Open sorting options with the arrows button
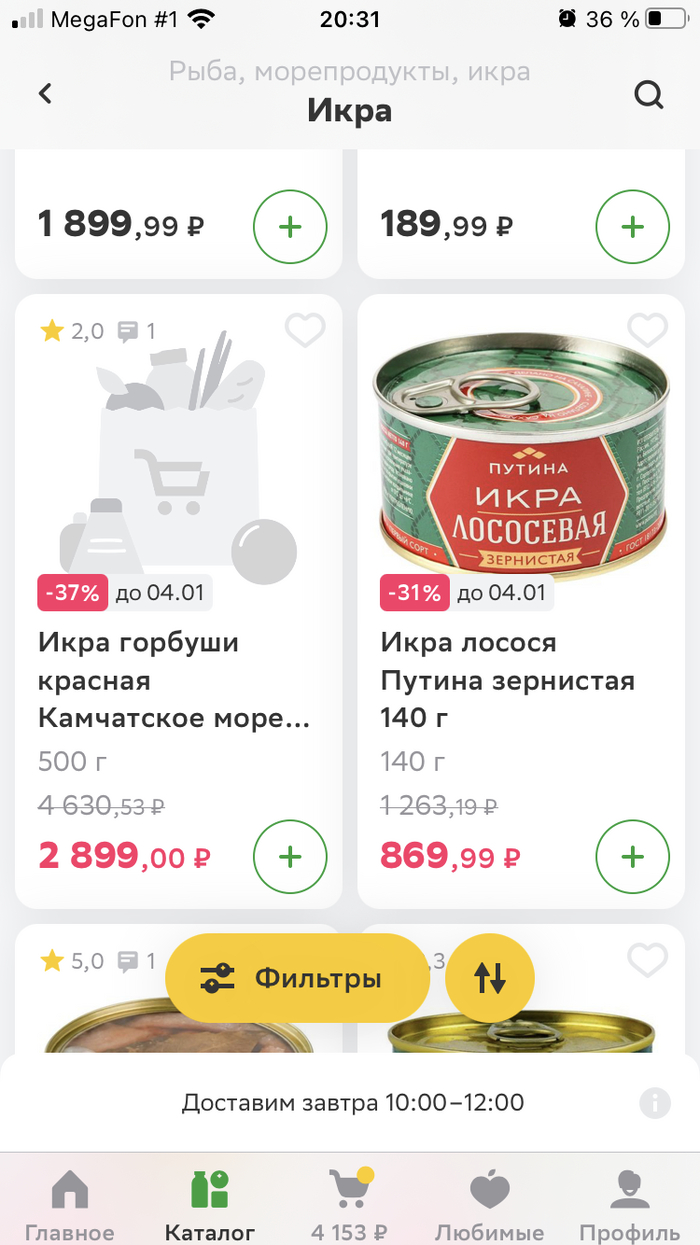Screen dimensions: 700x1245 tap(490, 978)
